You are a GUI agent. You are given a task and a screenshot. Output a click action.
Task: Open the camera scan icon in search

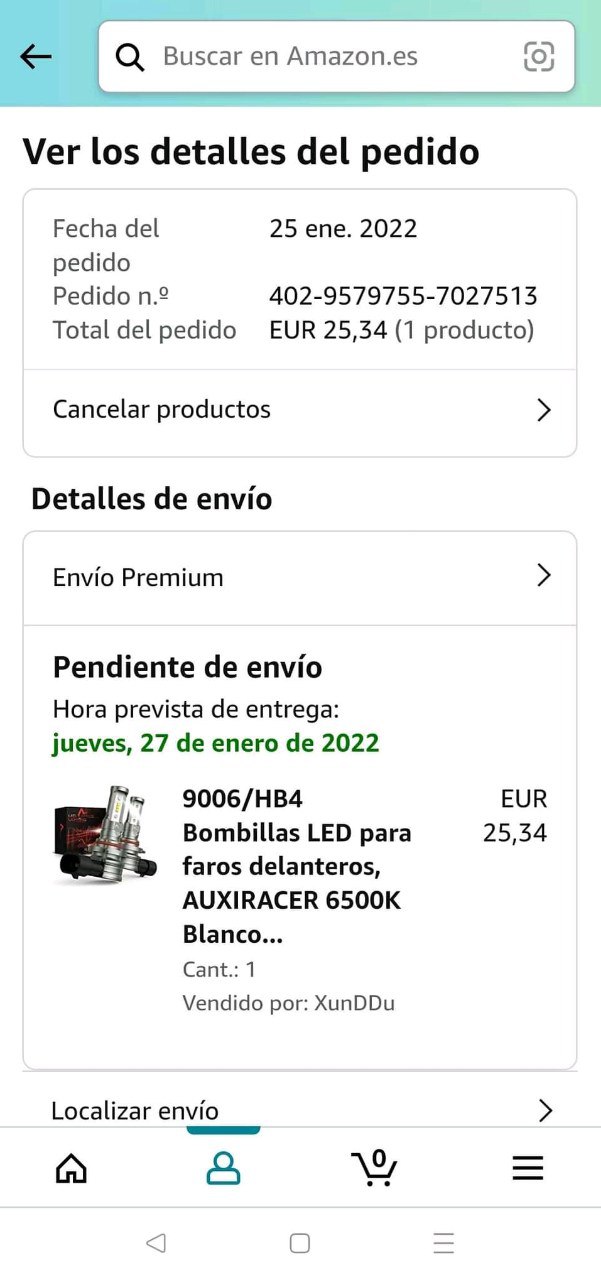[x=539, y=57]
